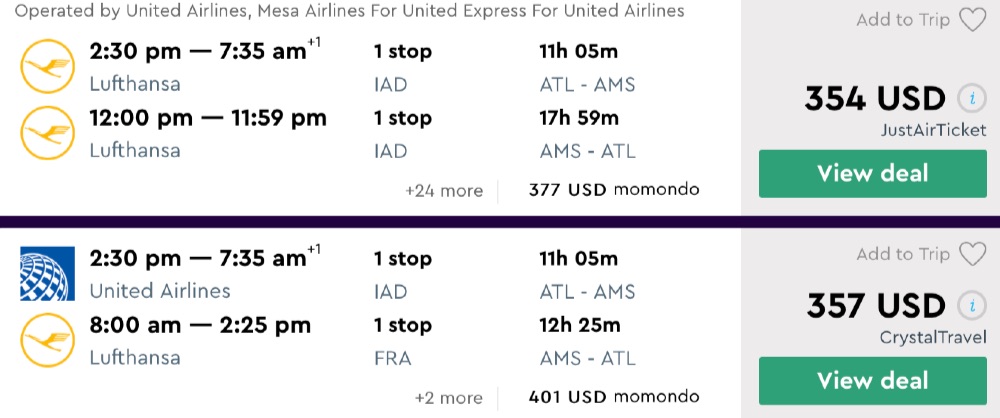
Task: Open info icon next to 354 USD
Action: (x=970, y=99)
